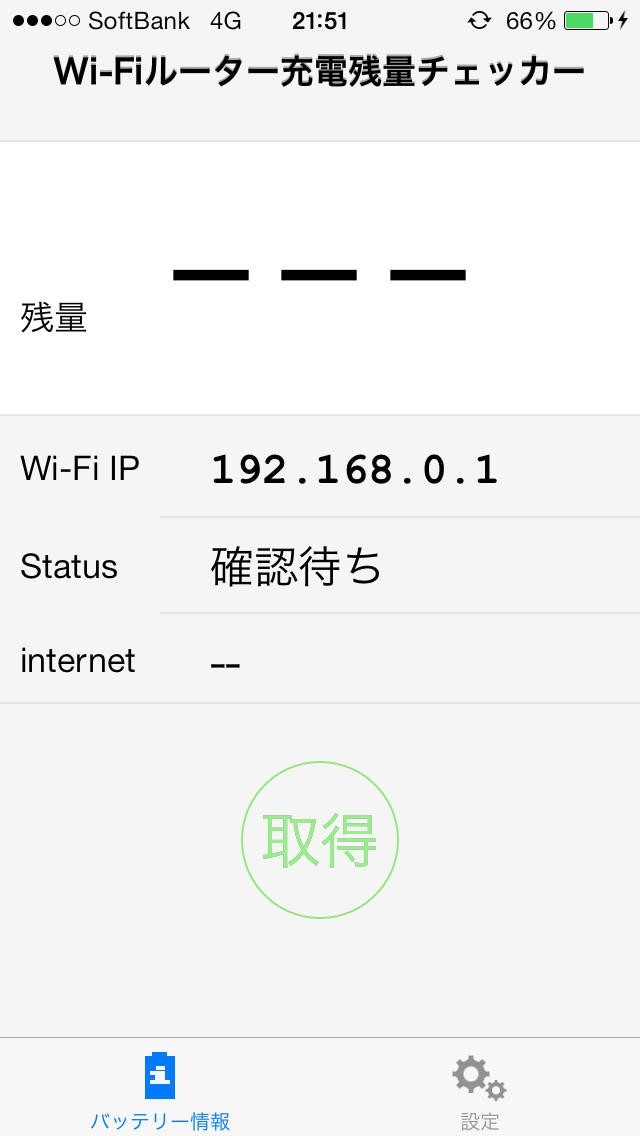Select the バッテリー情報 tab
The width and height of the screenshot is (640, 1136).
160,1090
